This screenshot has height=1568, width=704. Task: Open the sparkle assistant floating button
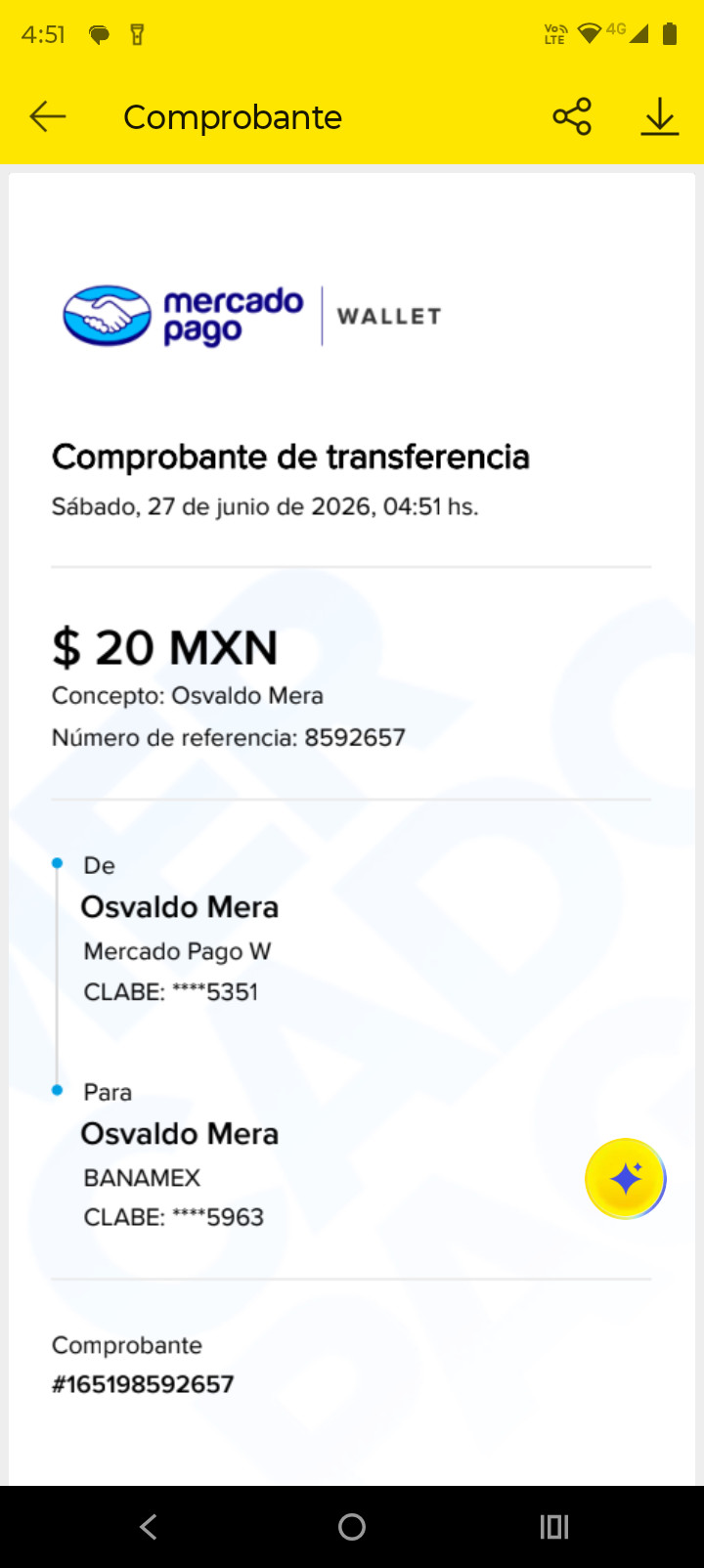[625, 1179]
